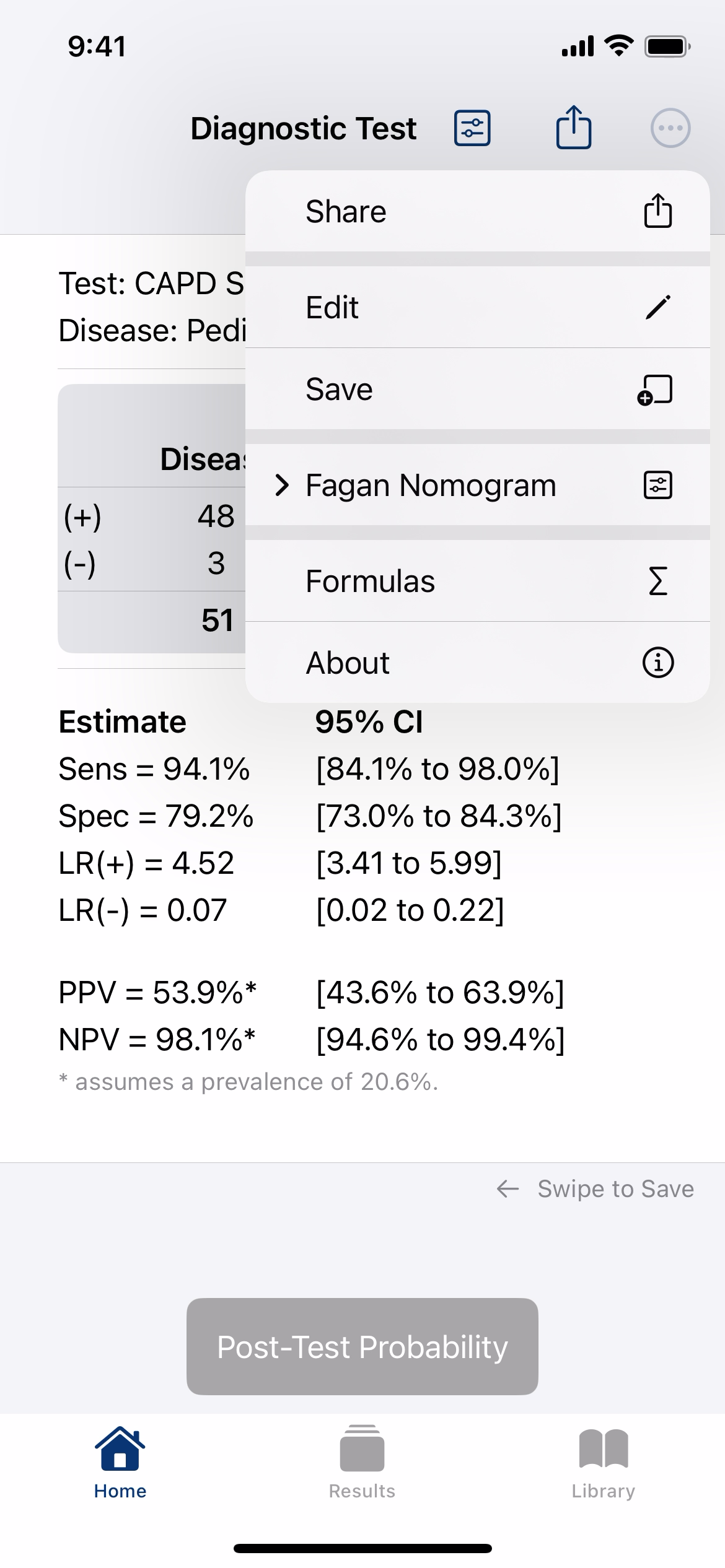This screenshot has width=725, height=1568.
Task: Go to the Home tab
Action: click(x=120, y=1462)
